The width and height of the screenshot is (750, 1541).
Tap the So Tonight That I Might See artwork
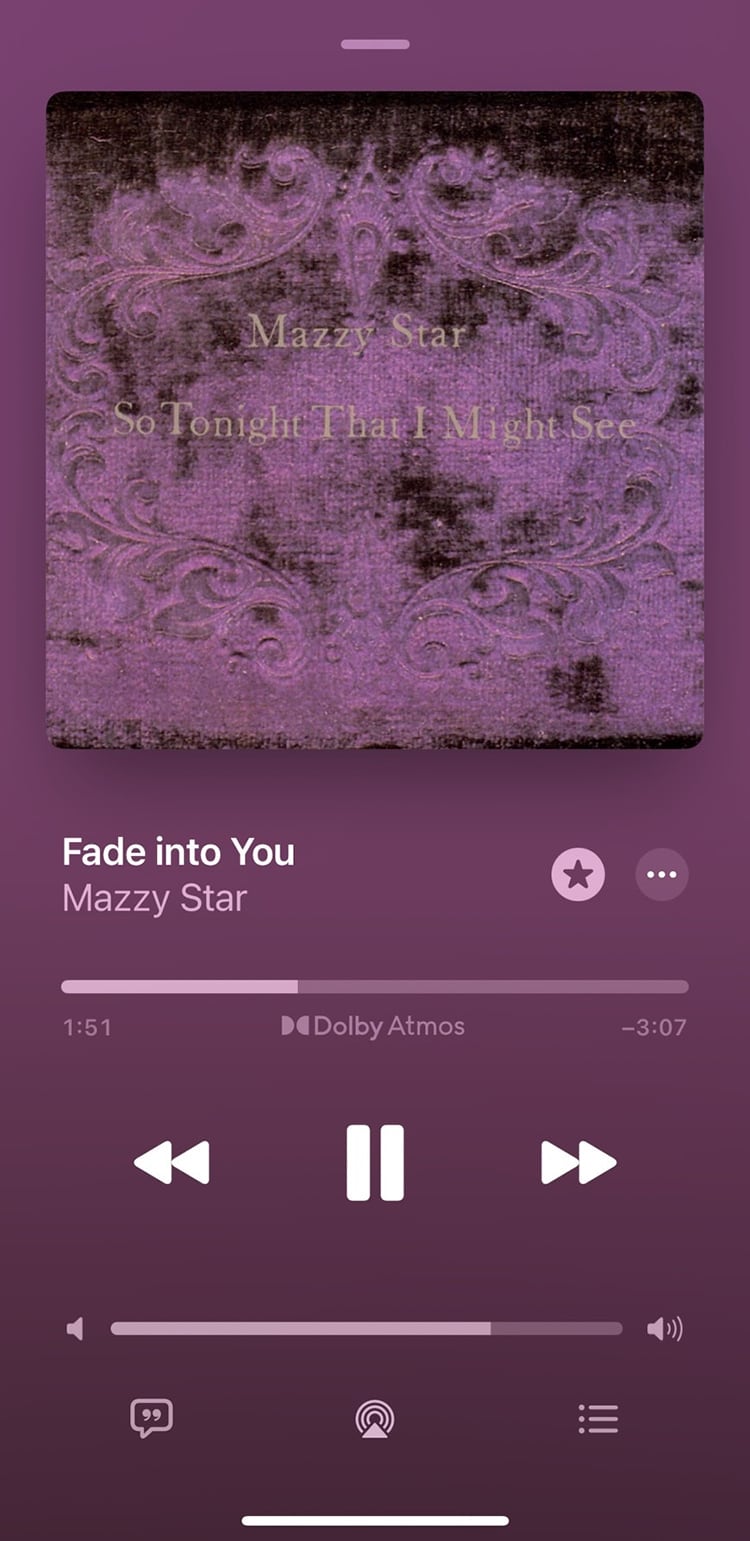coord(375,420)
